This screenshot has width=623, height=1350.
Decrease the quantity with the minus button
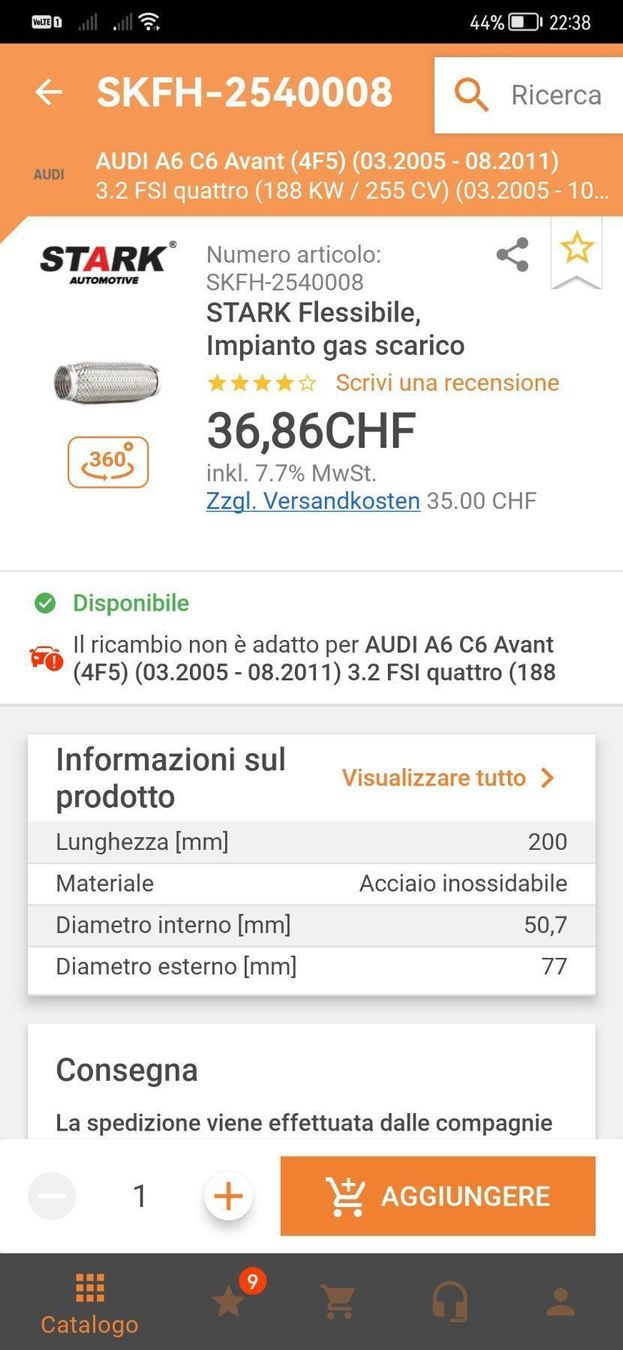click(x=52, y=1196)
